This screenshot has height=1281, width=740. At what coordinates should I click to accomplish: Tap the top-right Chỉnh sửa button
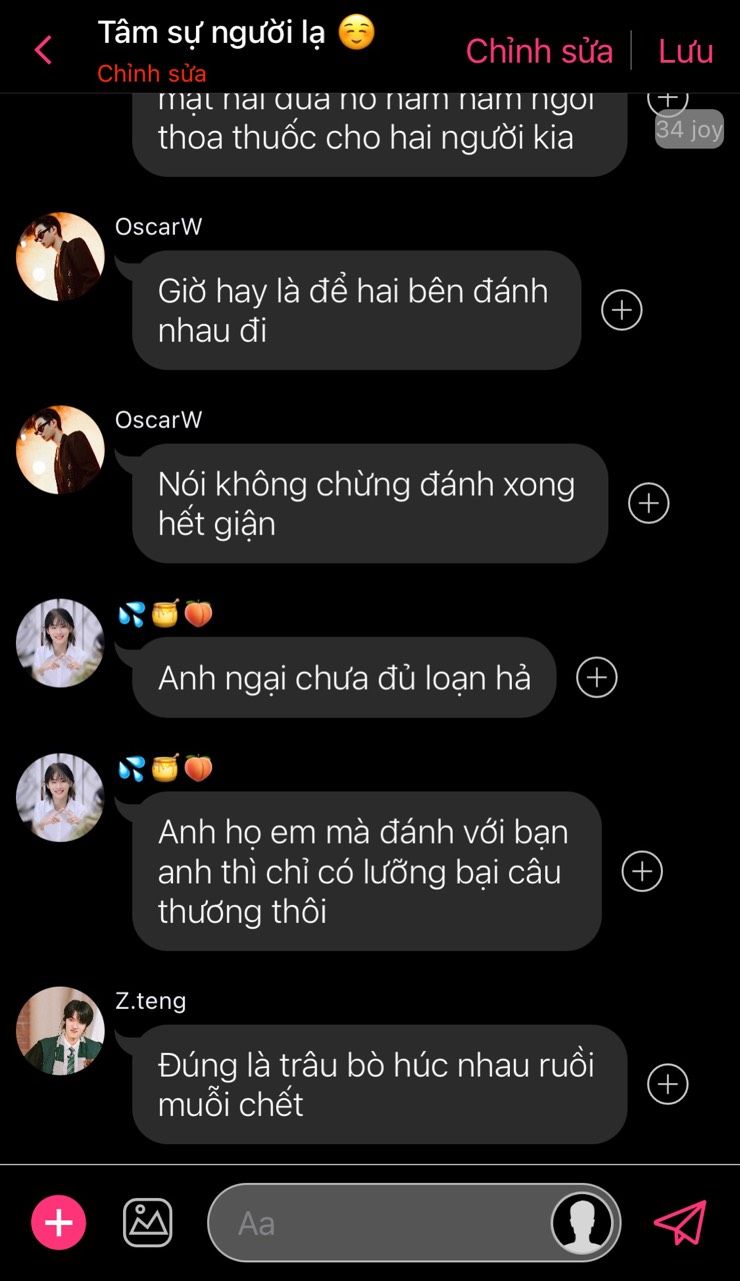(x=539, y=51)
